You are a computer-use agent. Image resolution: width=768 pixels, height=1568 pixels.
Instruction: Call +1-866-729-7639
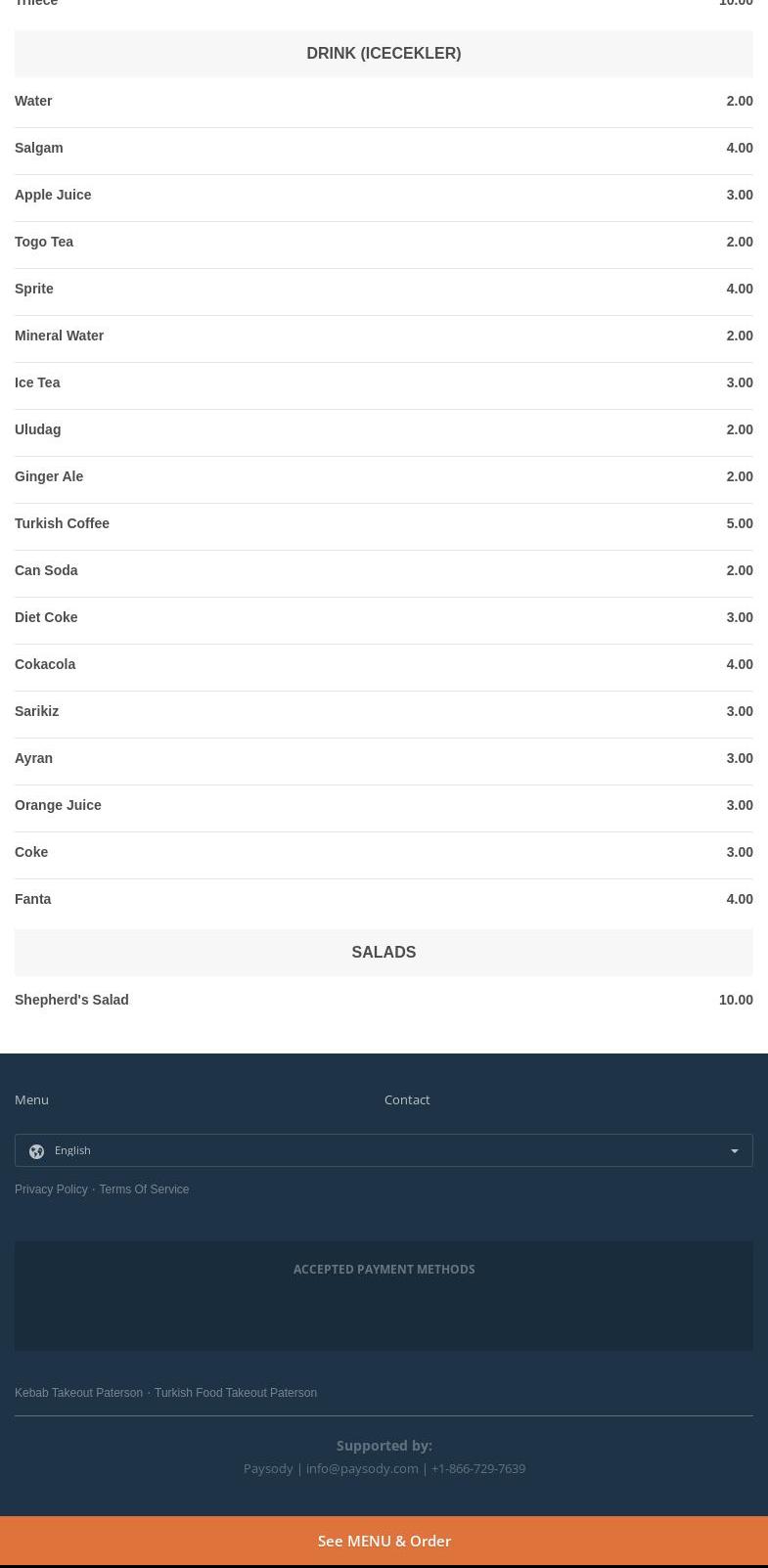pyautogui.click(x=478, y=1468)
